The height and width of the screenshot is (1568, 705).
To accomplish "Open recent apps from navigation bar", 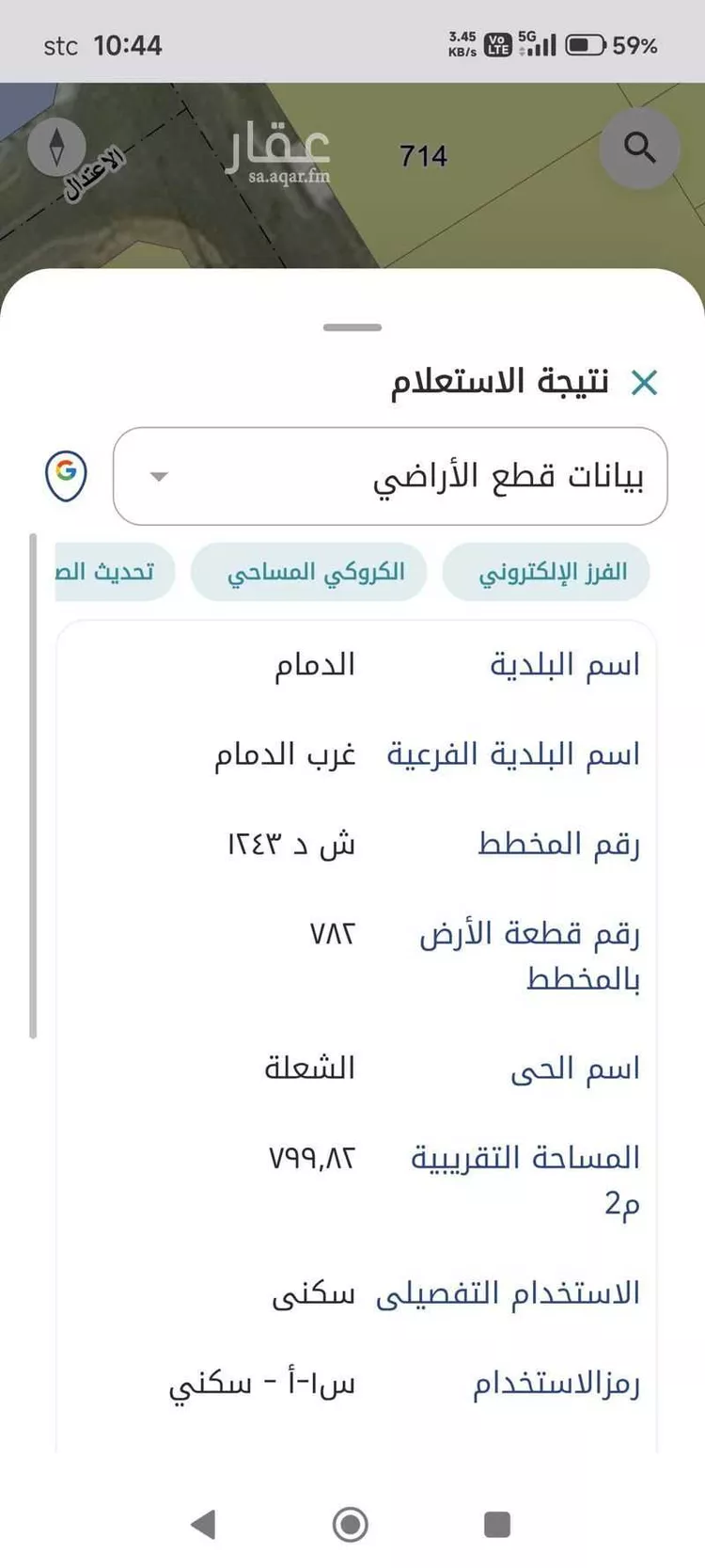I will (x=496, y=1524).
